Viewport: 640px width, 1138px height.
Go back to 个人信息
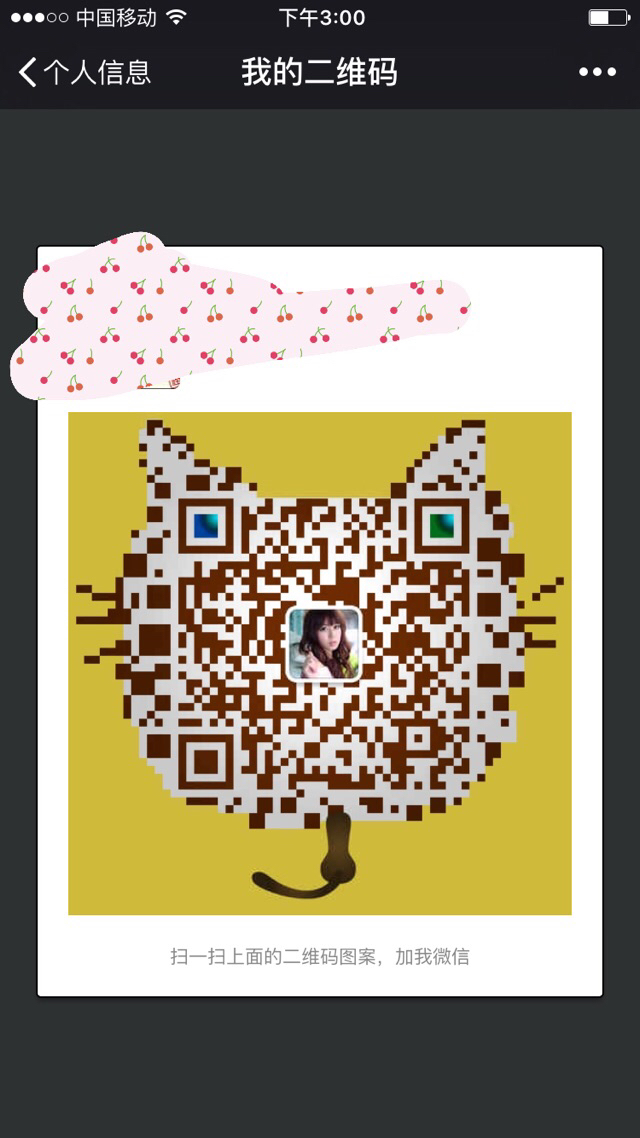point(84,73)
